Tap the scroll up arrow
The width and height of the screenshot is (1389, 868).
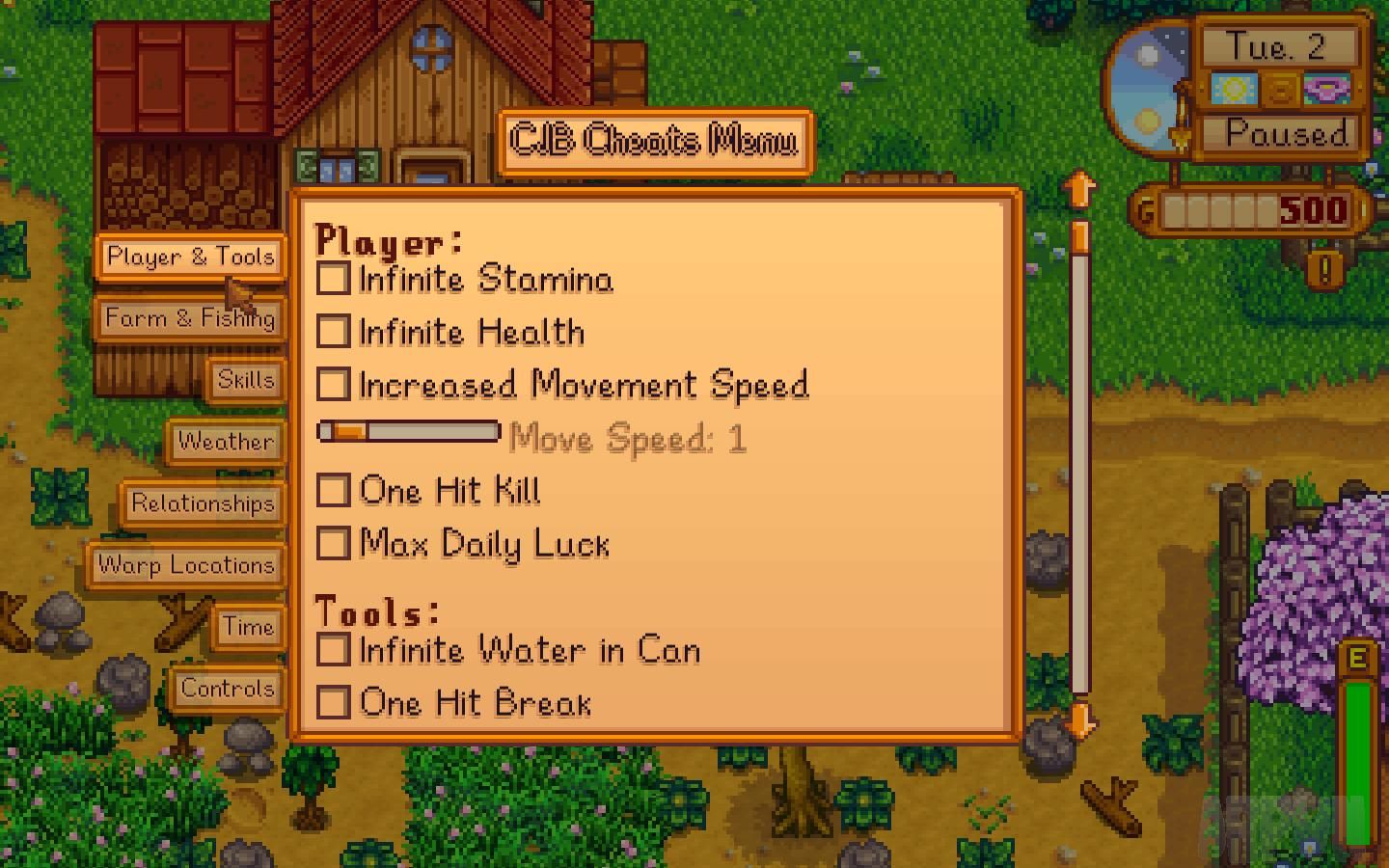[x=1081, y=189]
